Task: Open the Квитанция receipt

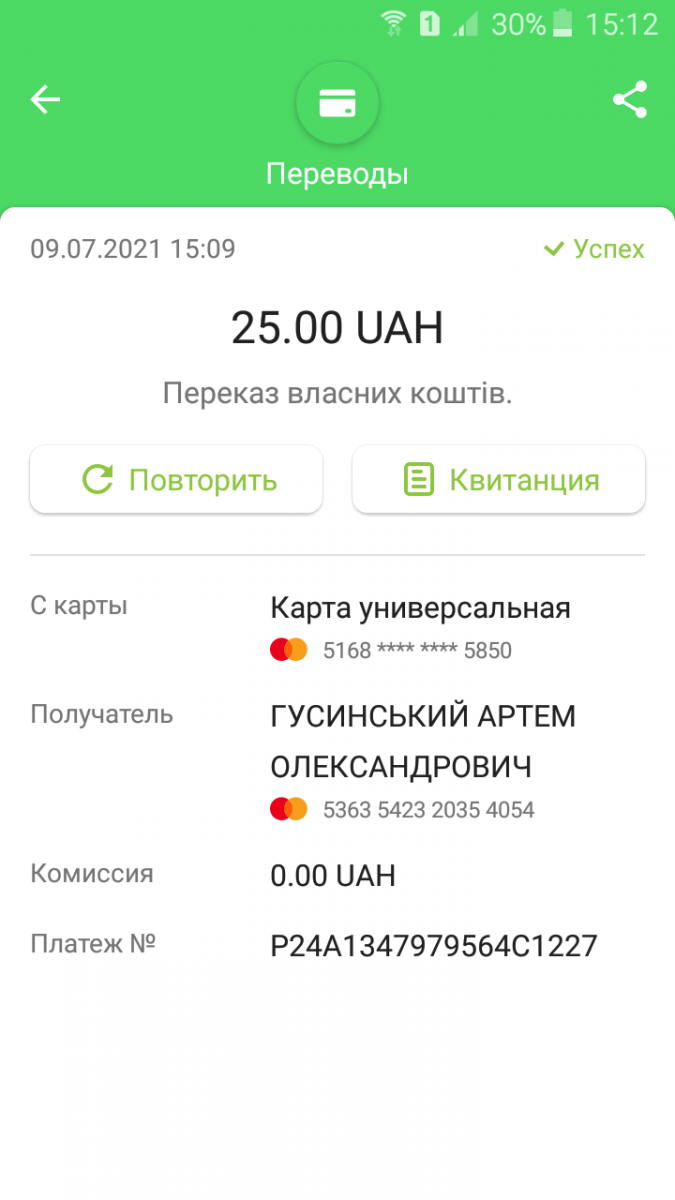Action: [498, 480]
